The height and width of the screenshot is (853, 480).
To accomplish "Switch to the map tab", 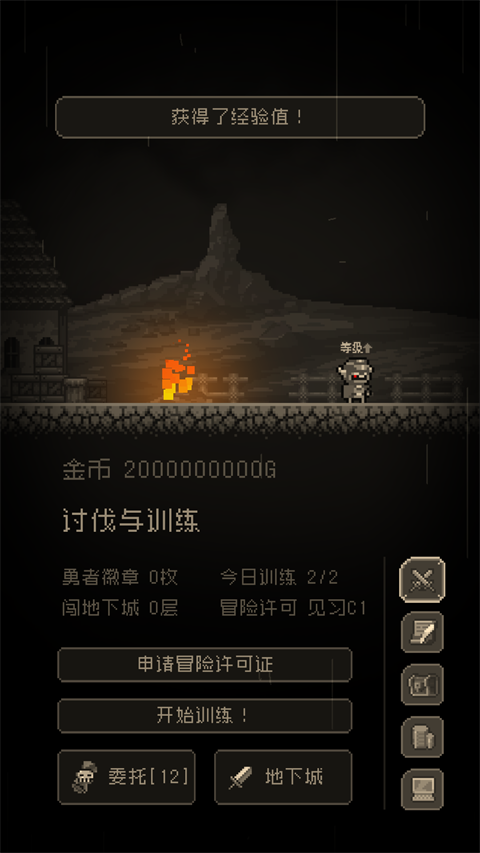I will (x=422, y=684).
